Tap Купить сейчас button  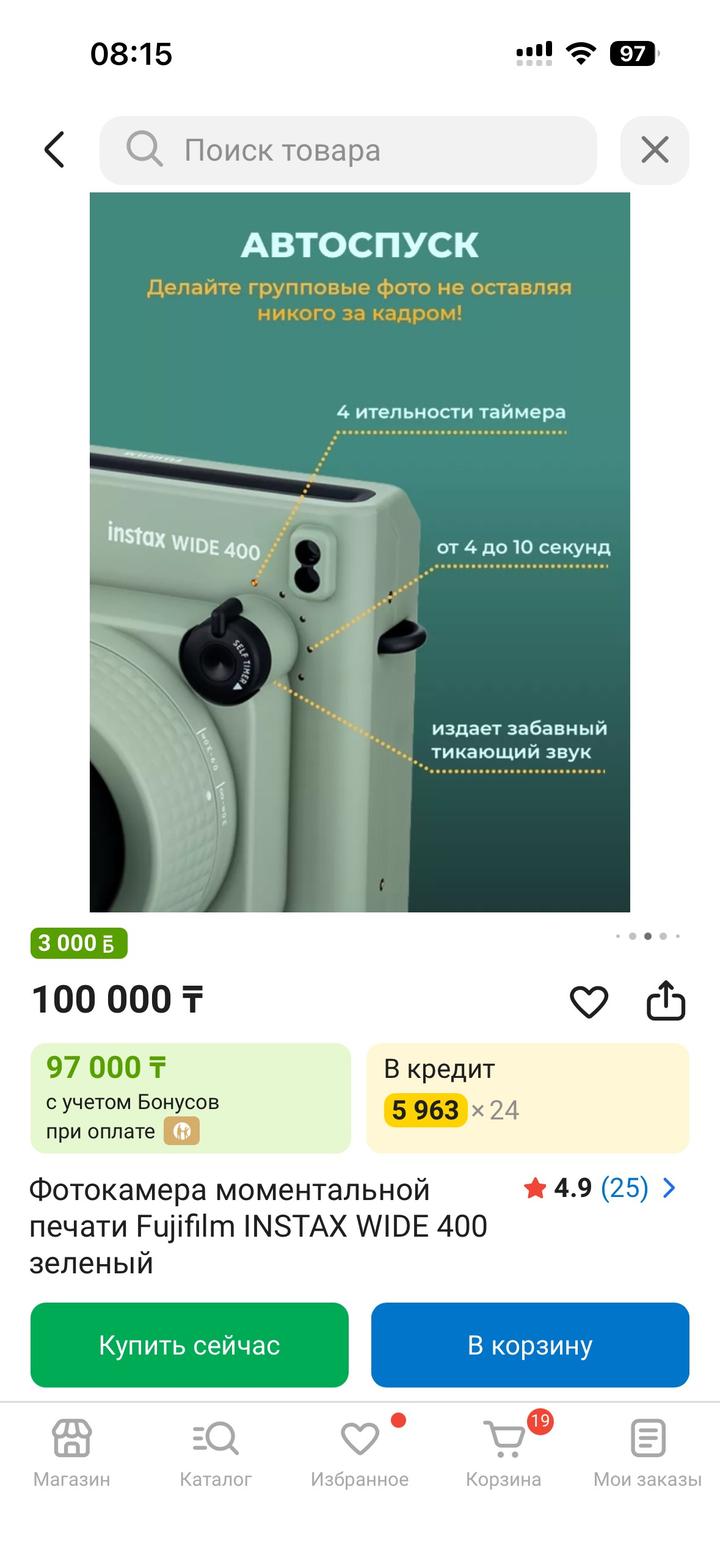point(190,1345)
